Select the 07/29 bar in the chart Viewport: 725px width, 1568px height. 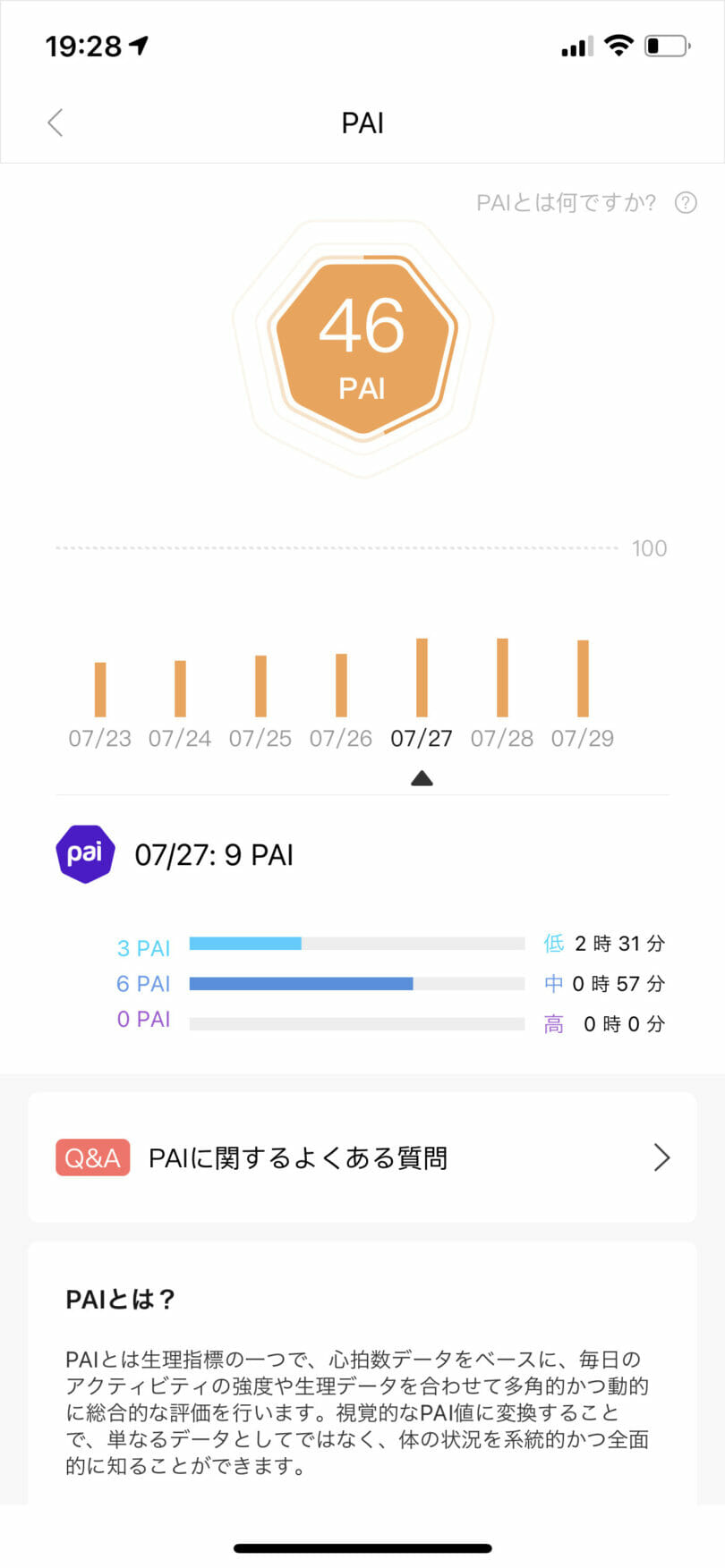[x=583, y=679]
